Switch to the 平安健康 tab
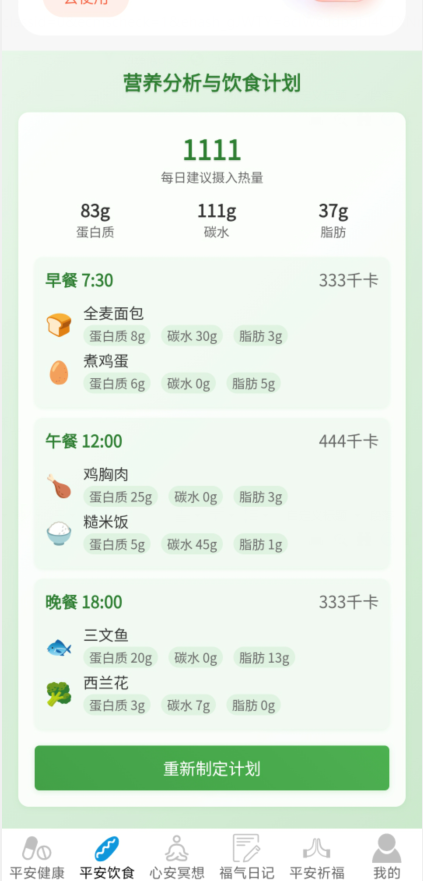This screenshot has width=423, height=881. click(37, 857)
